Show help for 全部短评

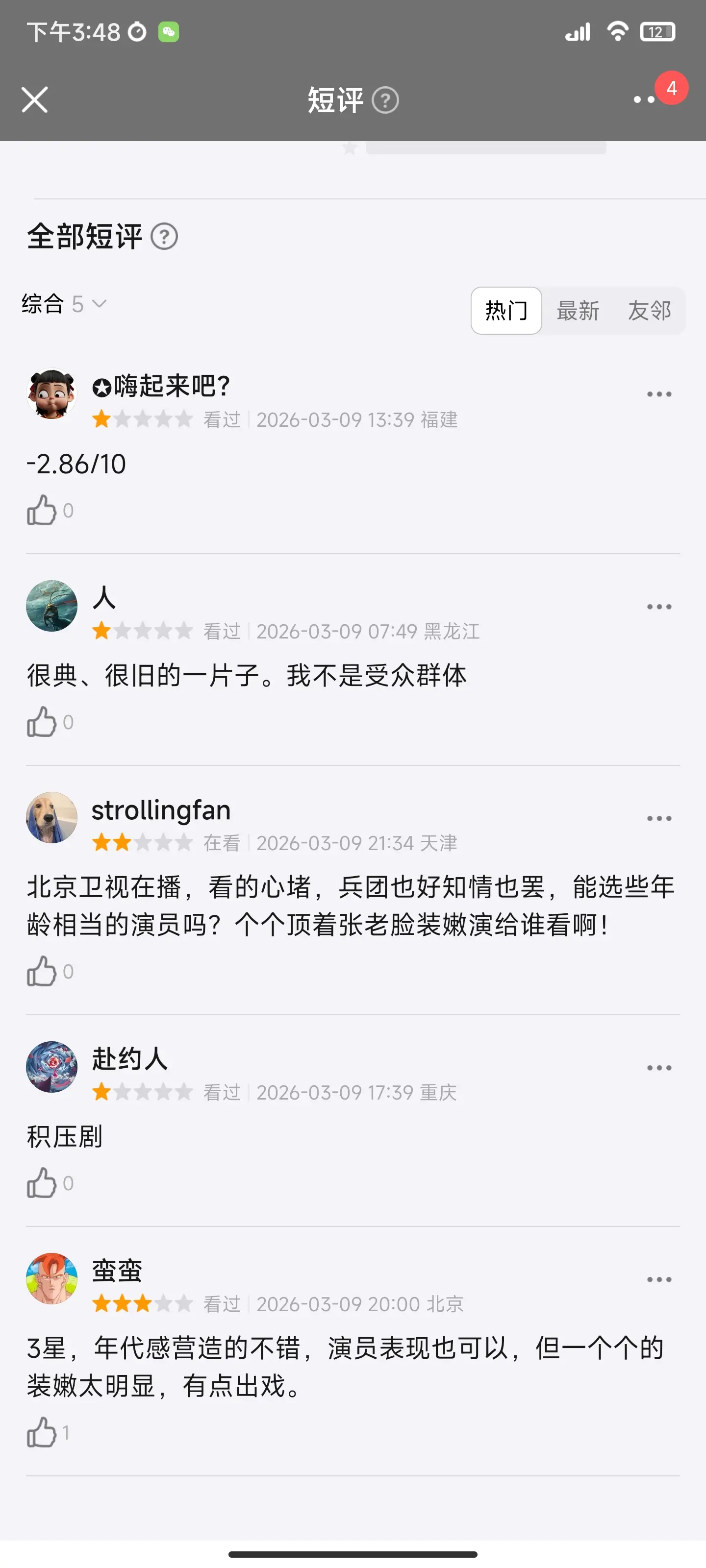click(164, 237)
